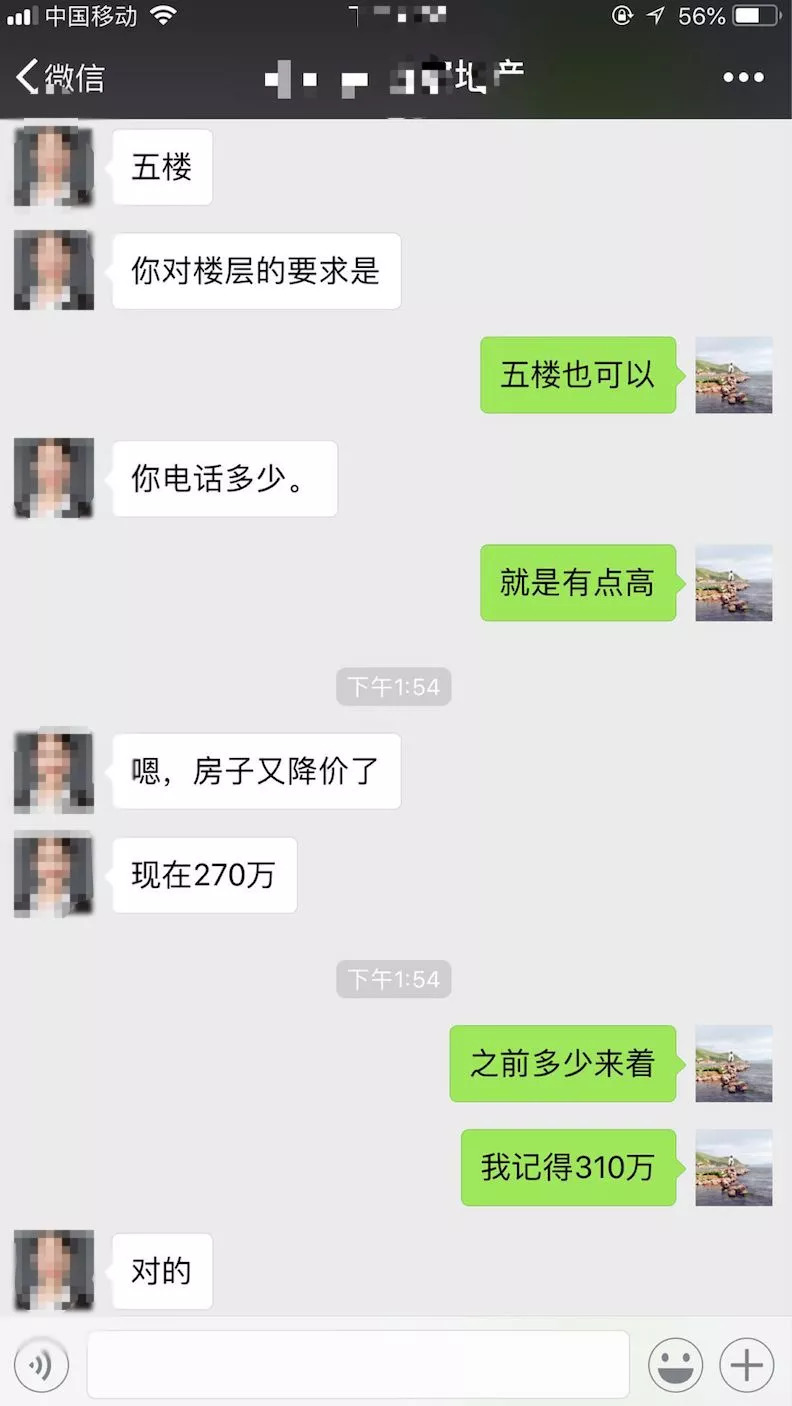View contact's profile beside 你电话多少。

(54, 479)
